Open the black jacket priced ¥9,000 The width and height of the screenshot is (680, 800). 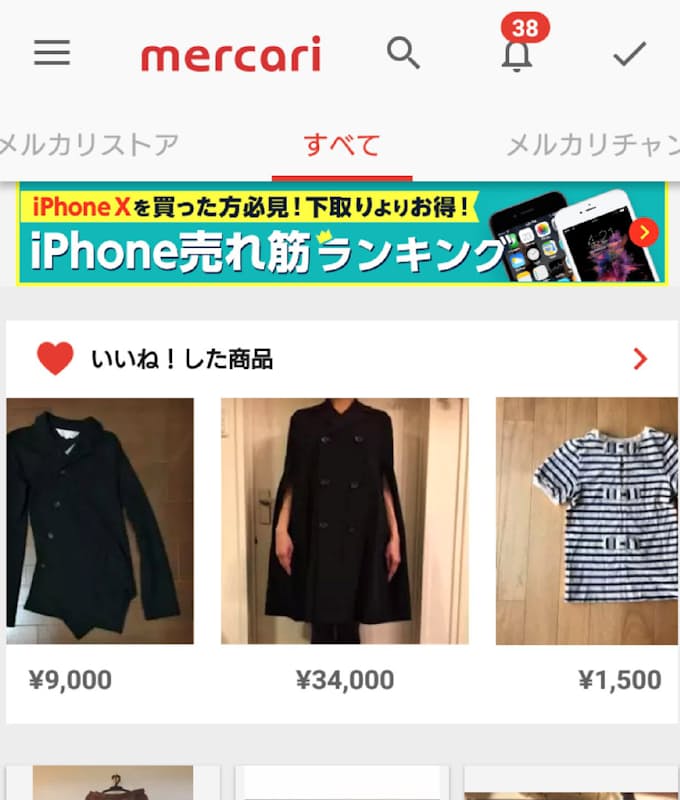pyautogui.click(x=100, y=520)
